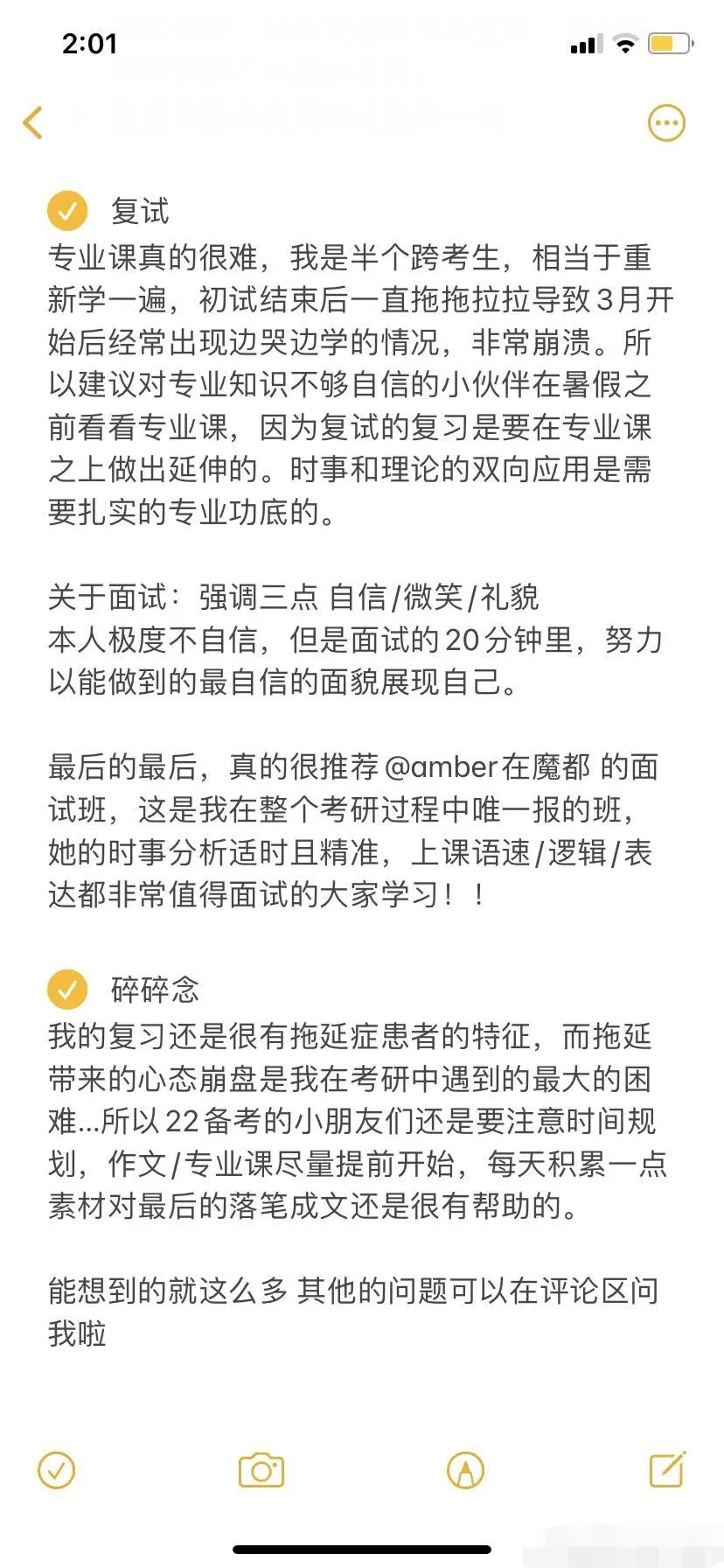Go back to the notes list

[x=33, y=122]
